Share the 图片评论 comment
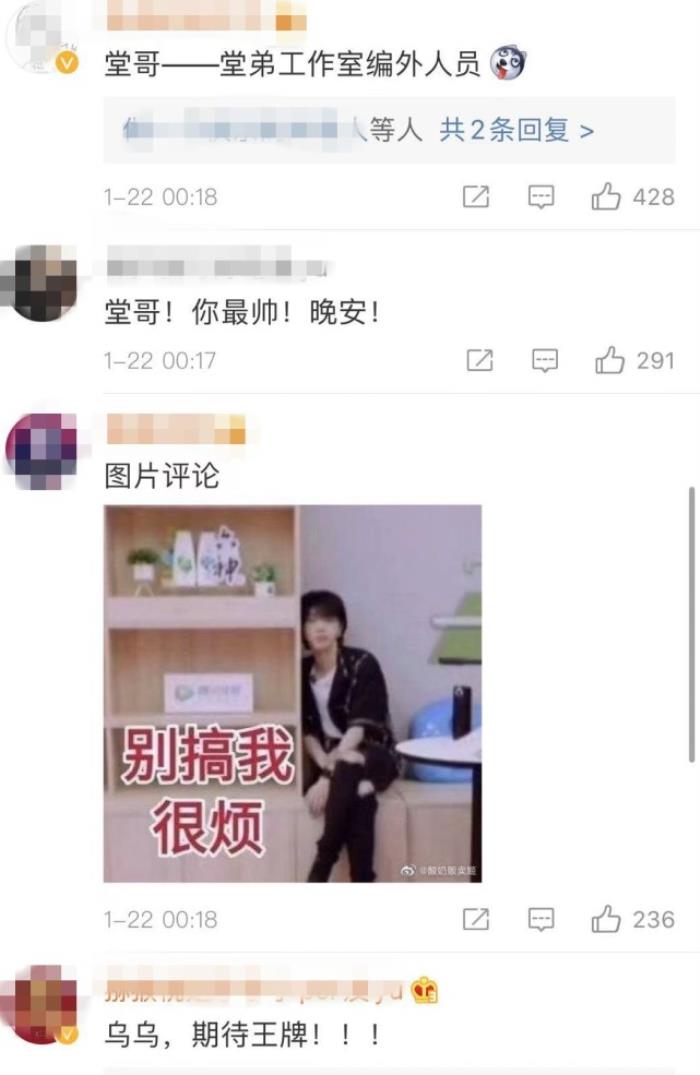Viewport: 700px width, 1075px height. click(477, 919)
